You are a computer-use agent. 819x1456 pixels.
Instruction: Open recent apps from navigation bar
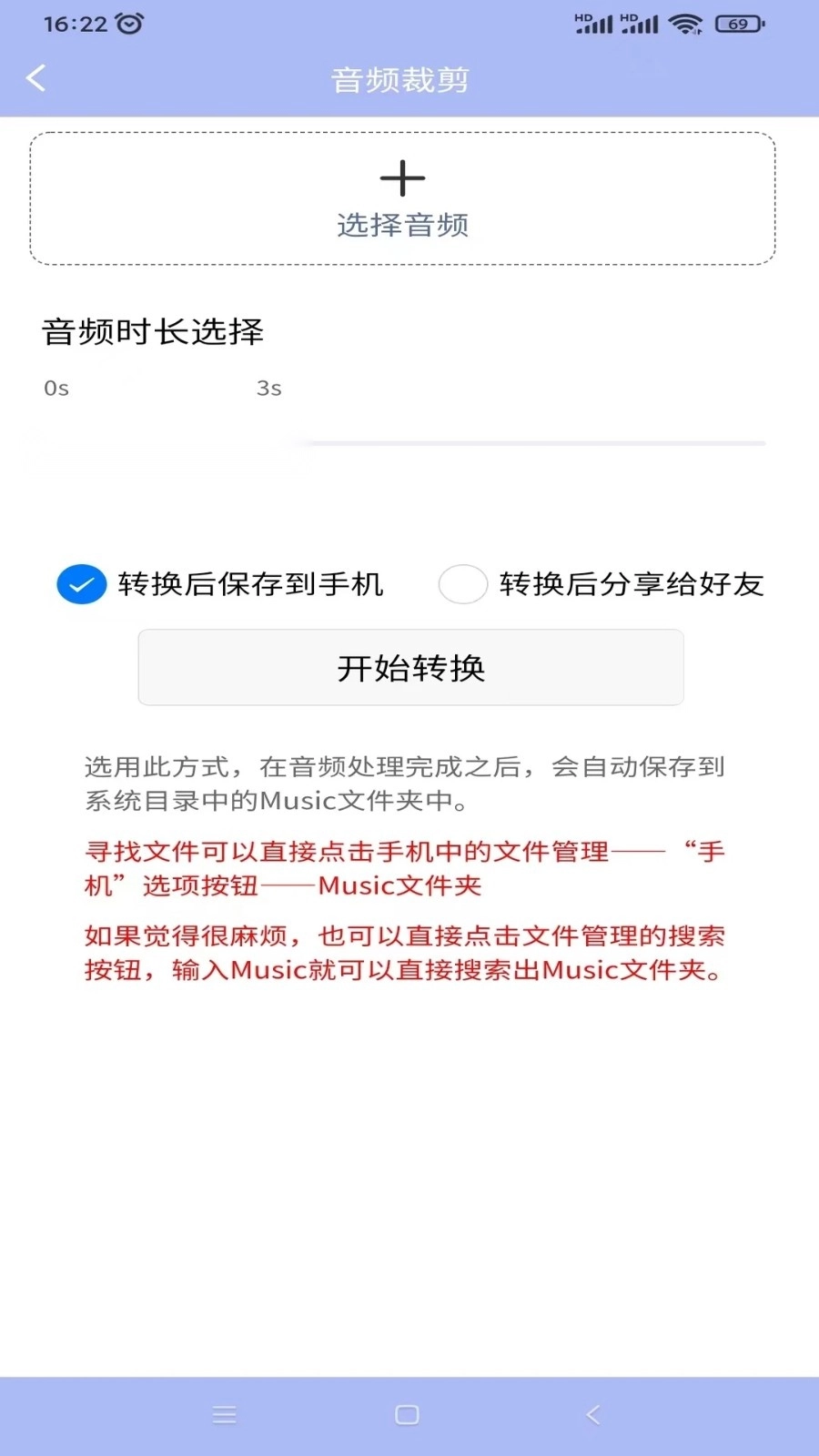pos(224,1415)
